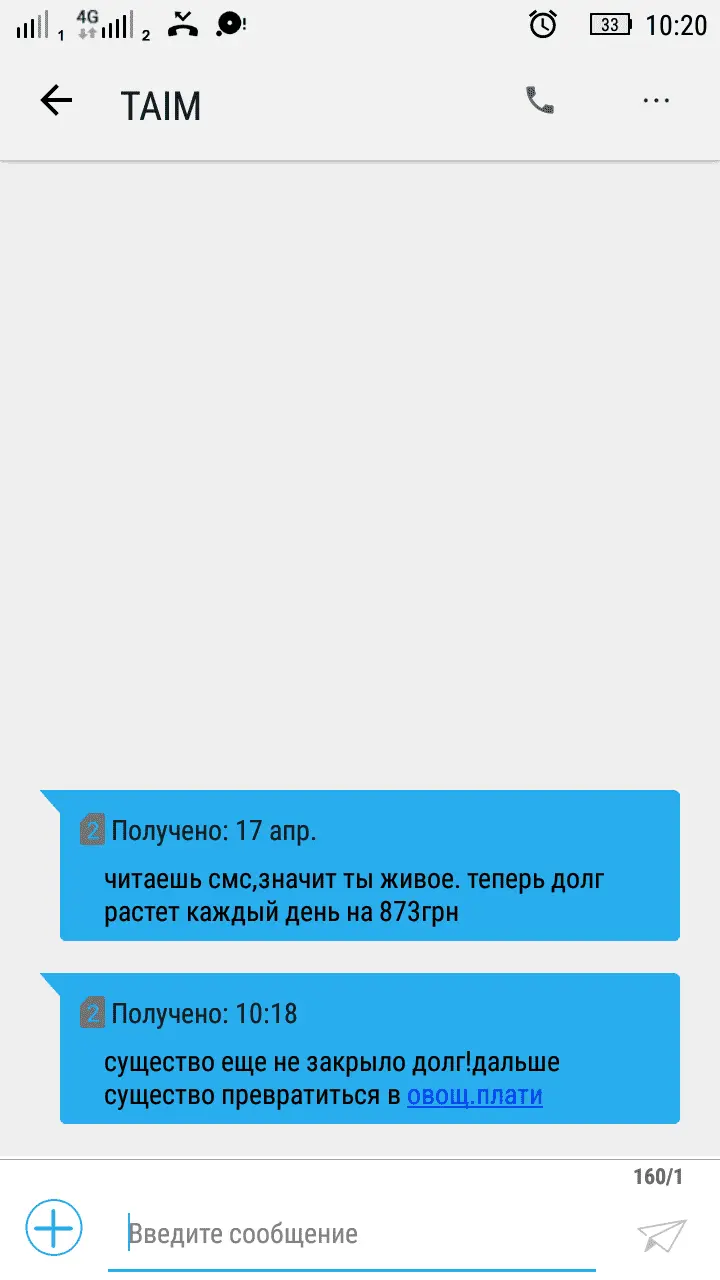Send the message with paper plane icon
This screenshot has height=1280, width=720.
coord(661,1235)
